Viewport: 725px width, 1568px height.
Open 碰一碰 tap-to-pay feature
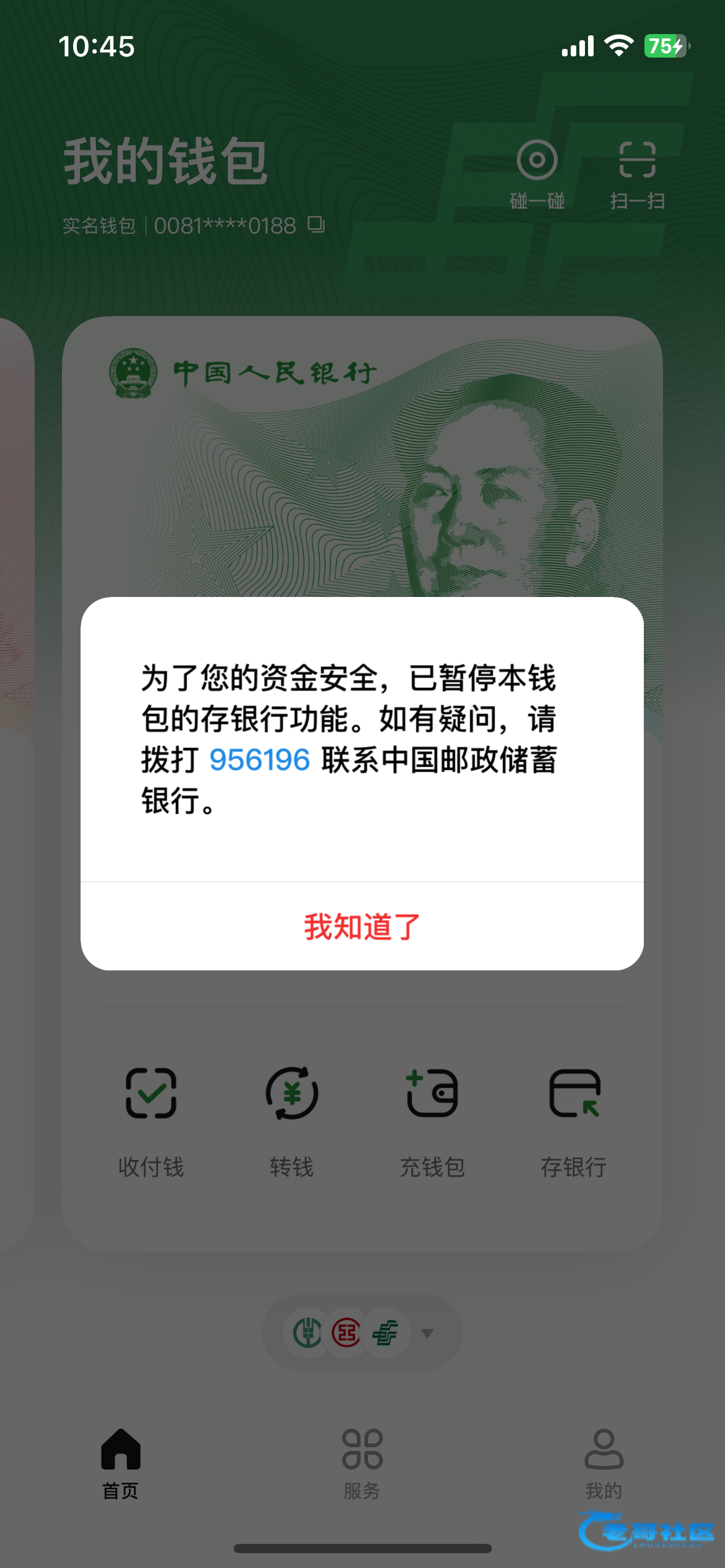point(537,174)
